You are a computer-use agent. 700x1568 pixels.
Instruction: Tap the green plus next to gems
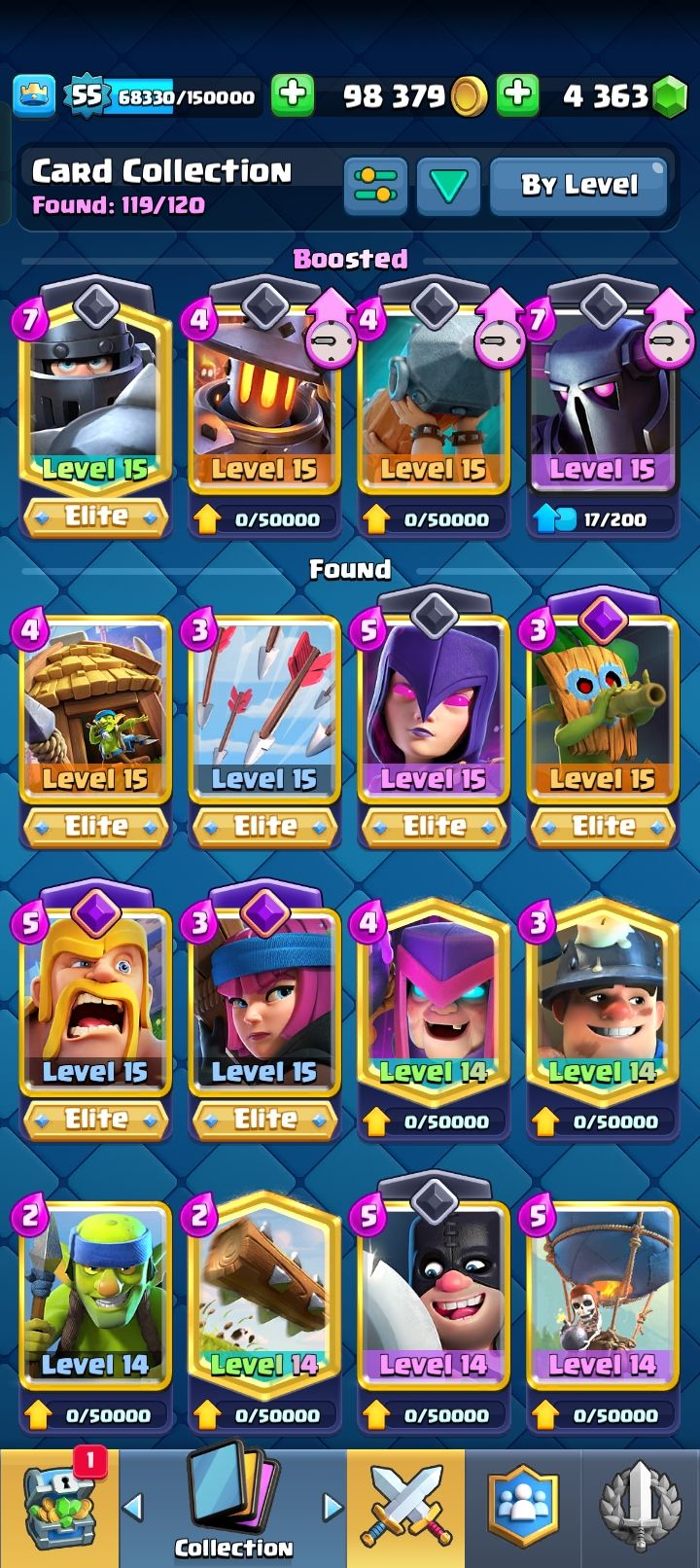point(517,95)
